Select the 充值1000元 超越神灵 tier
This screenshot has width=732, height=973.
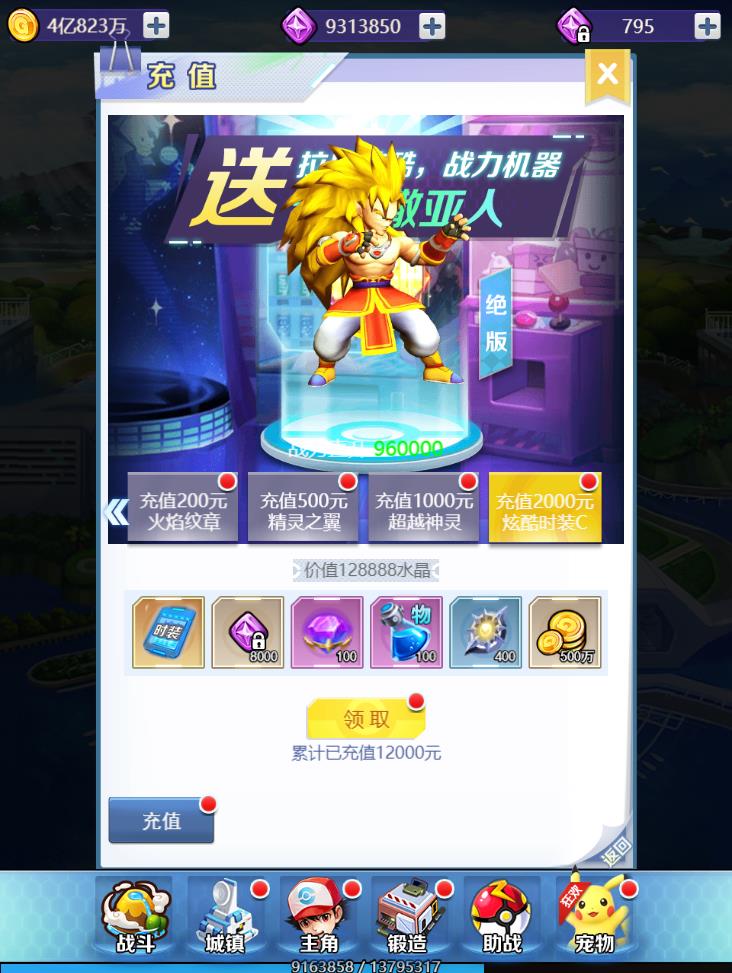pos(424,510)
